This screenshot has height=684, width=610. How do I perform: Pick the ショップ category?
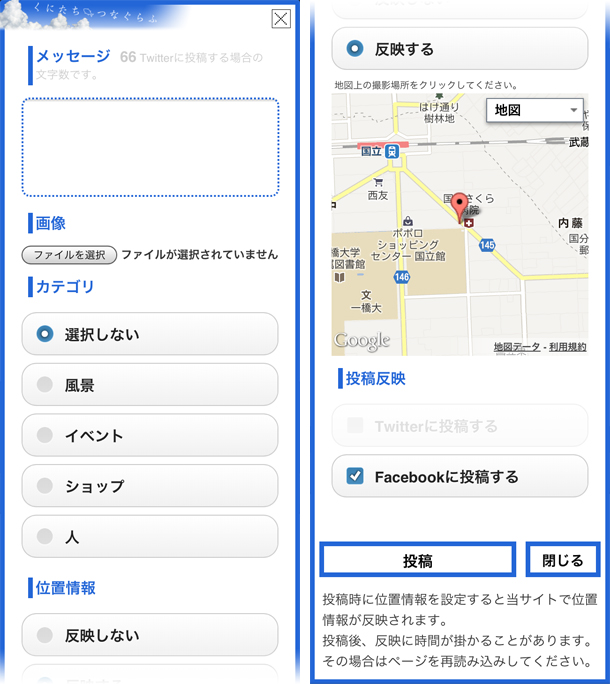coord(150,486)
